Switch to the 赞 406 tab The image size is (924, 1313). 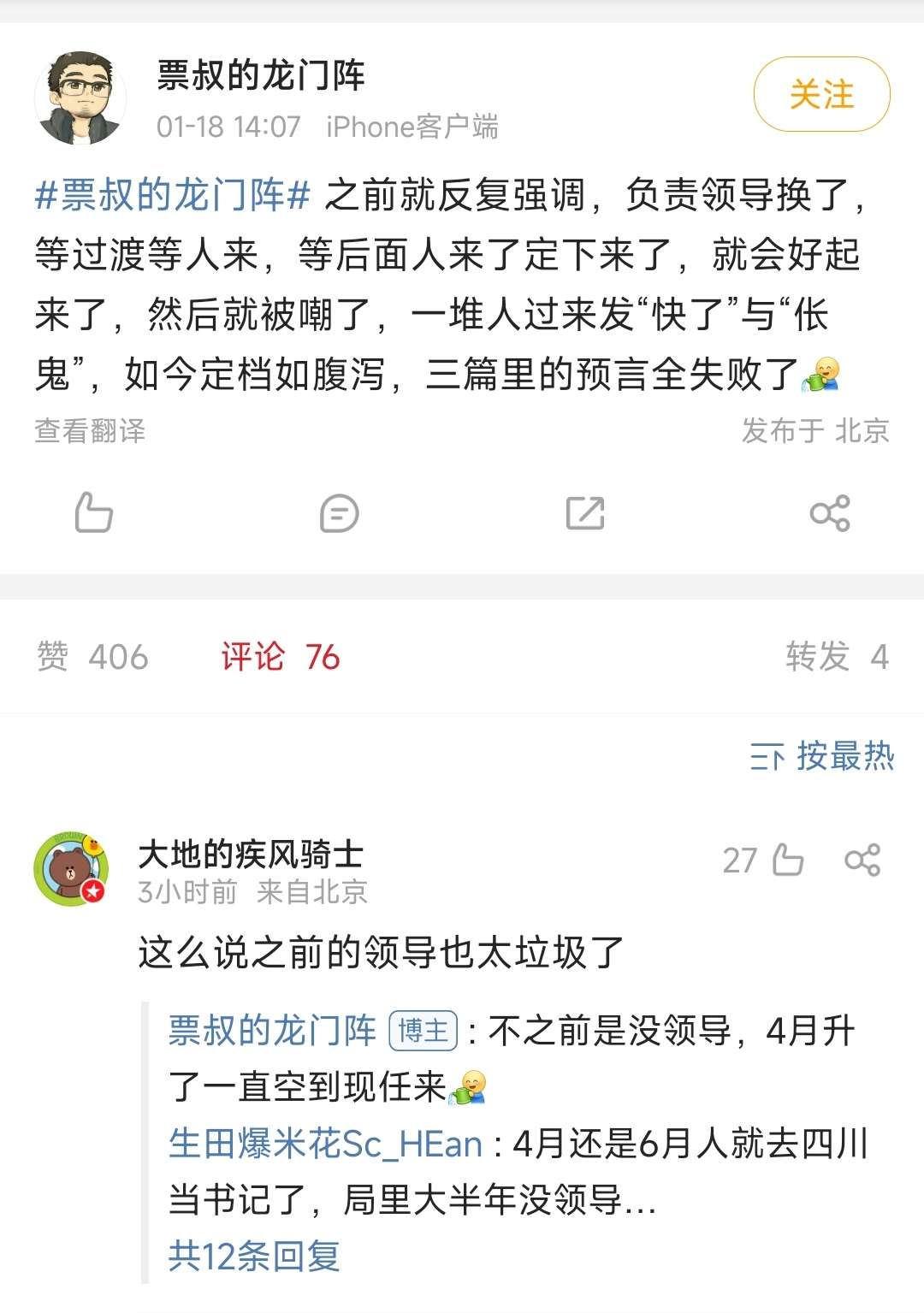pos(92,657)
